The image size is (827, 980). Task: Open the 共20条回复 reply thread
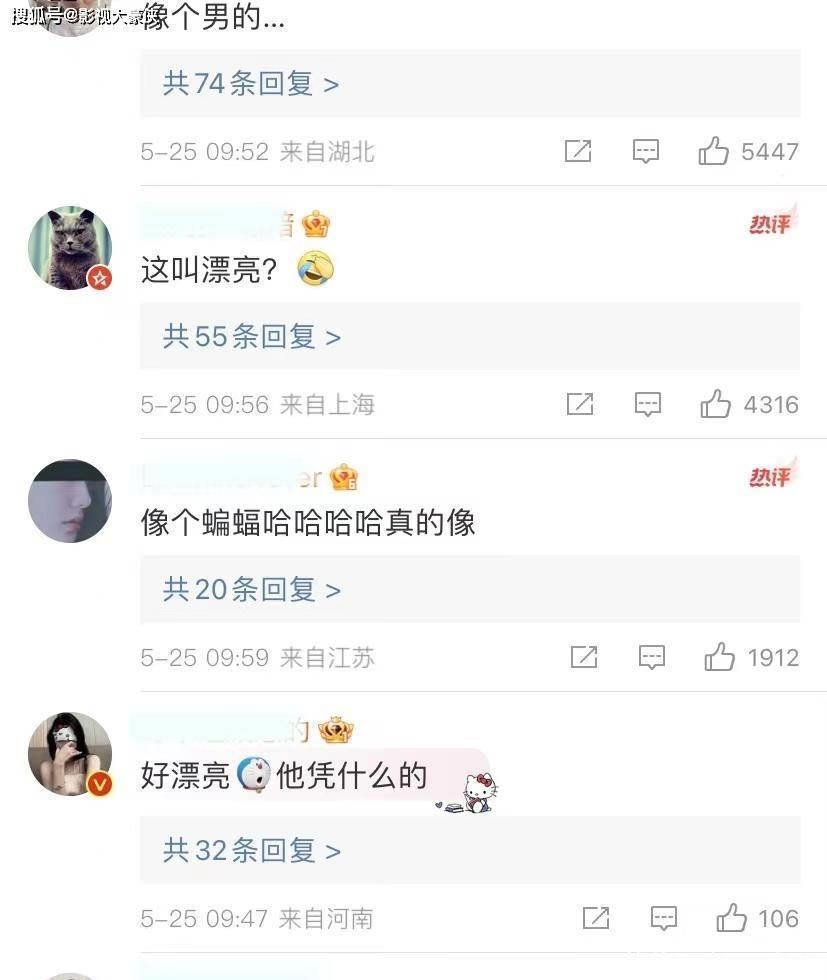click(252, 590)
